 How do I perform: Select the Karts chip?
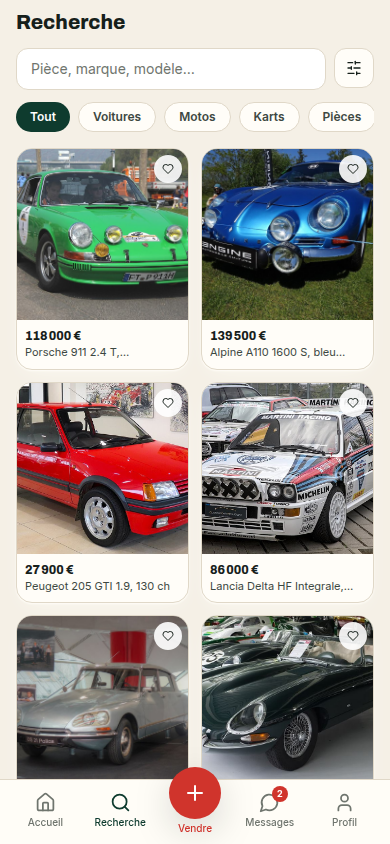pos(269,117)
